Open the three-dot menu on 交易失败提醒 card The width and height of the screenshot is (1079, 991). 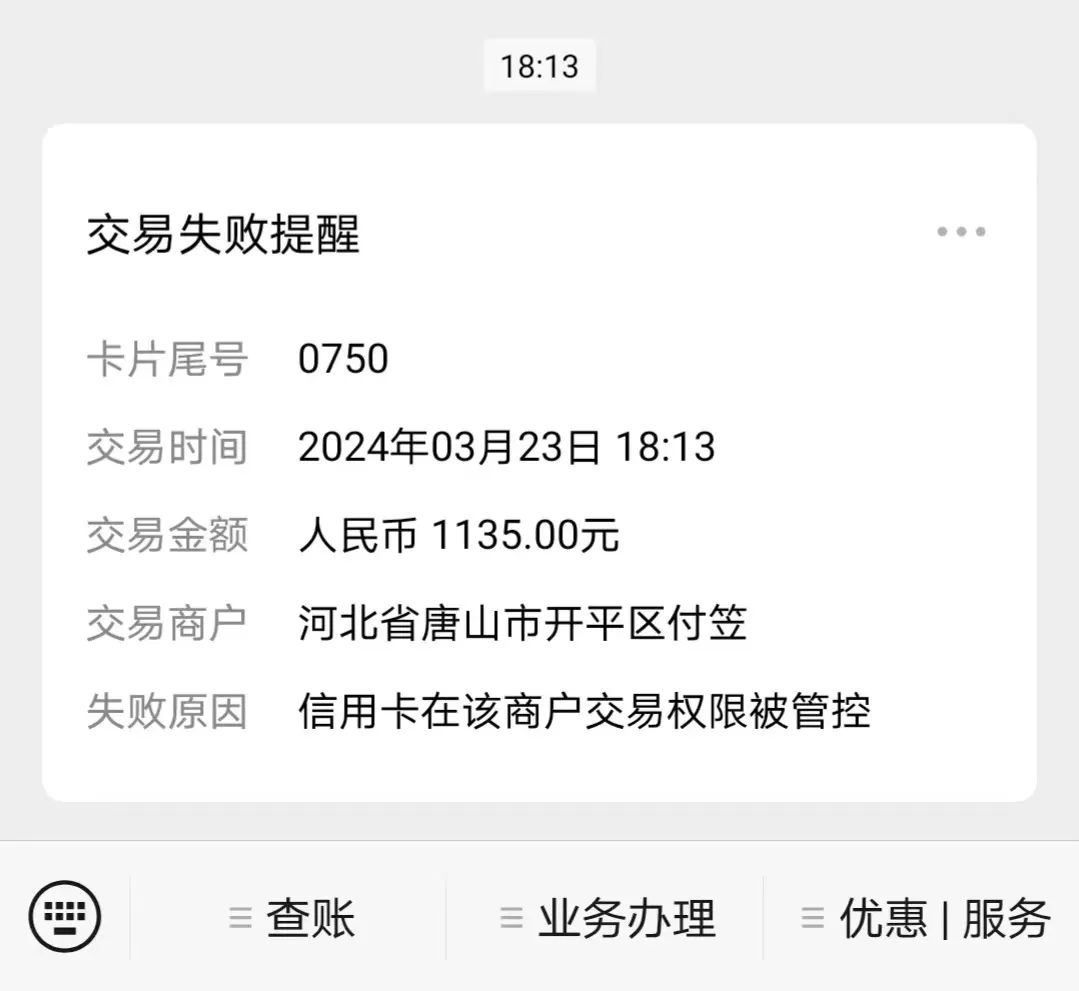tap(961, 232)
